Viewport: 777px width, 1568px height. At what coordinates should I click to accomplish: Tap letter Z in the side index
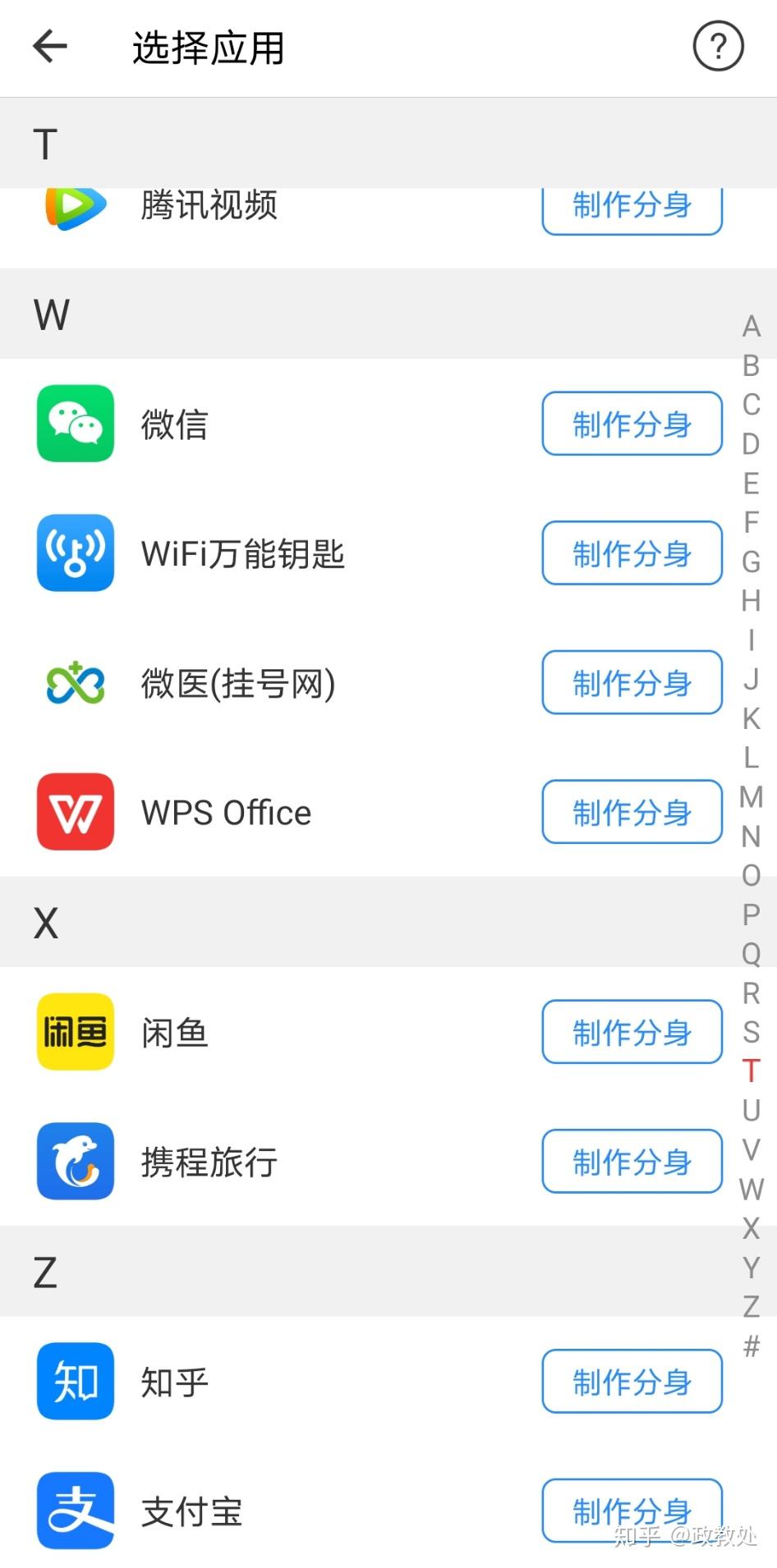tap(750, 1307)
